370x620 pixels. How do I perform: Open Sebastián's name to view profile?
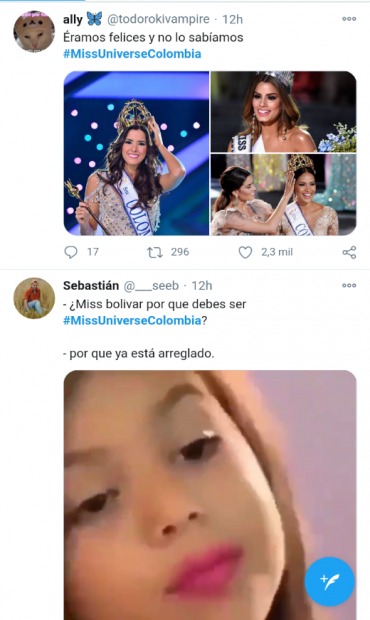click(x=91, y=285)
